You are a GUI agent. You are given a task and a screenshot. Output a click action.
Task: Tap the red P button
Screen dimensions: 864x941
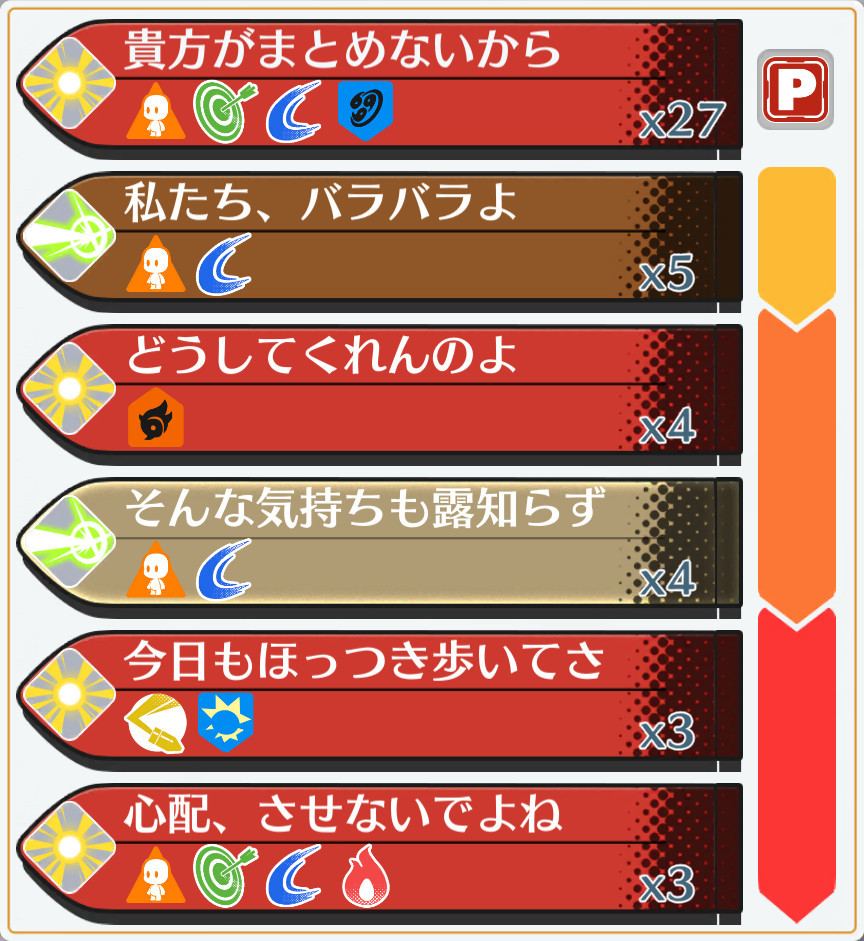pos(795,89)
